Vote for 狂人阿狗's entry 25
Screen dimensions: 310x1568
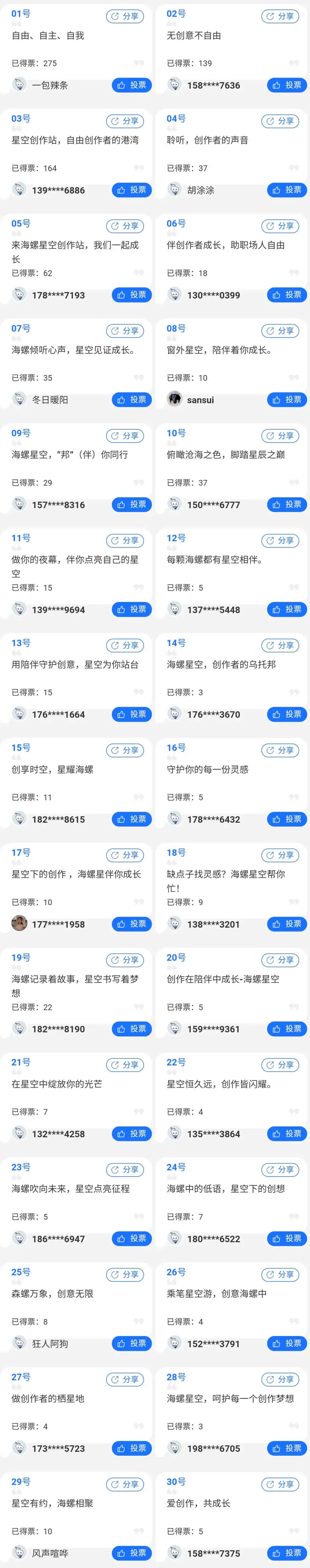(x=131, y=1343)
